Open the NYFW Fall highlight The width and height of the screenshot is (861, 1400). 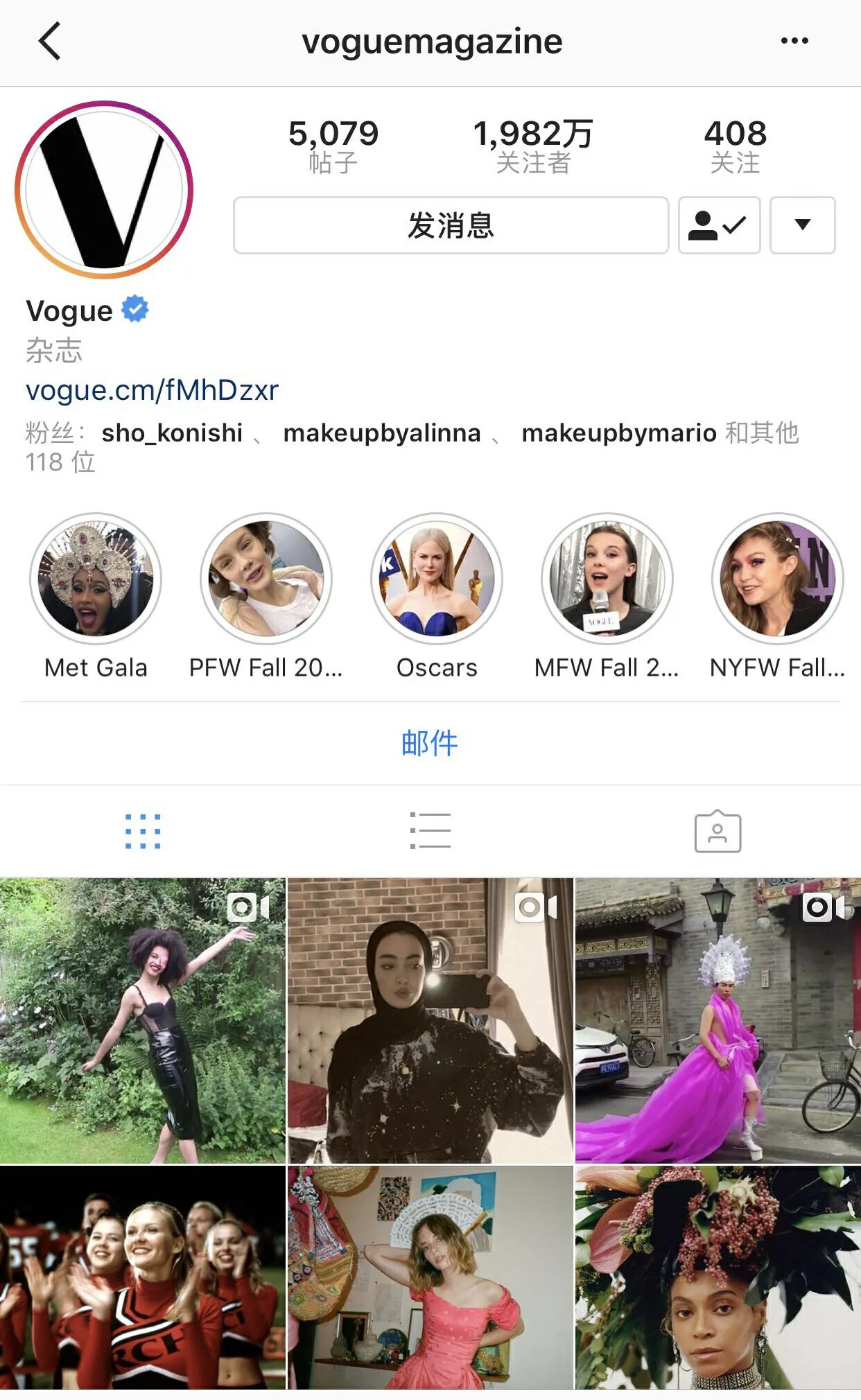pyautogui.click(x=777, y=579)
